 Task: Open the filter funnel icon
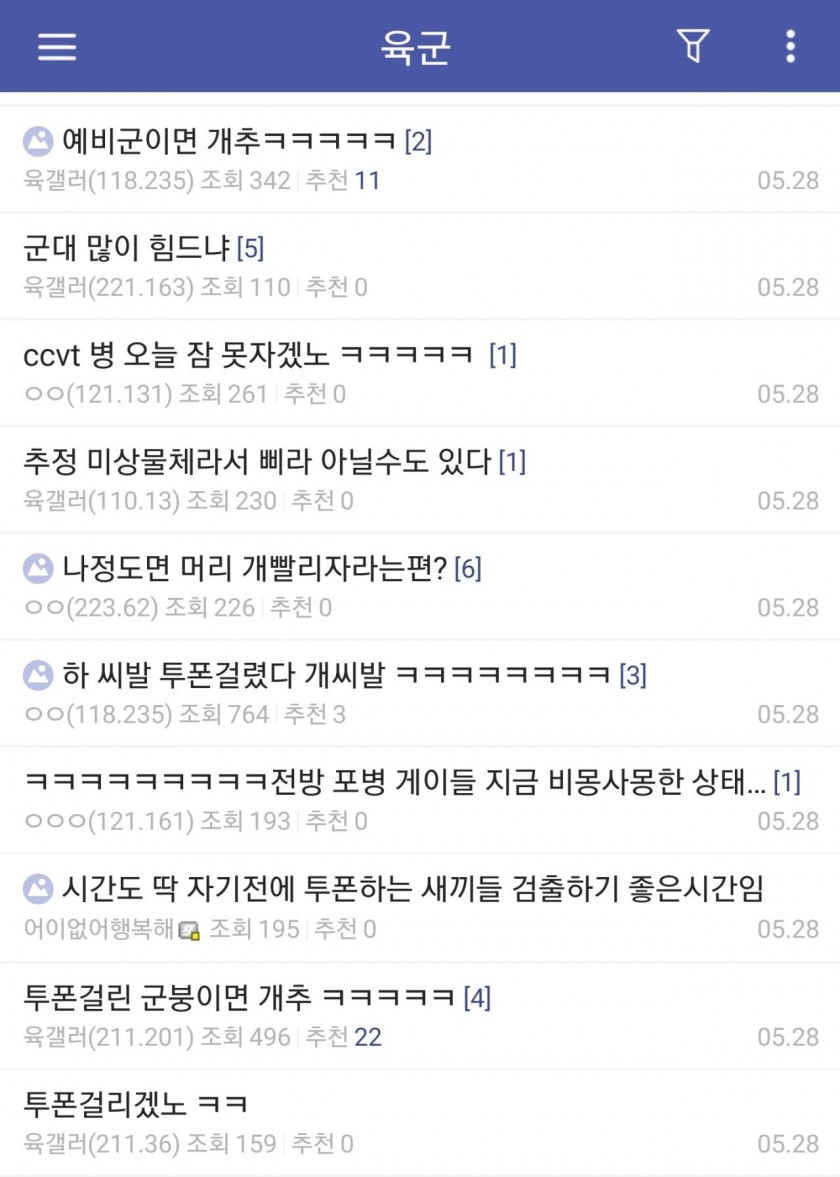(x=693, y=46)
